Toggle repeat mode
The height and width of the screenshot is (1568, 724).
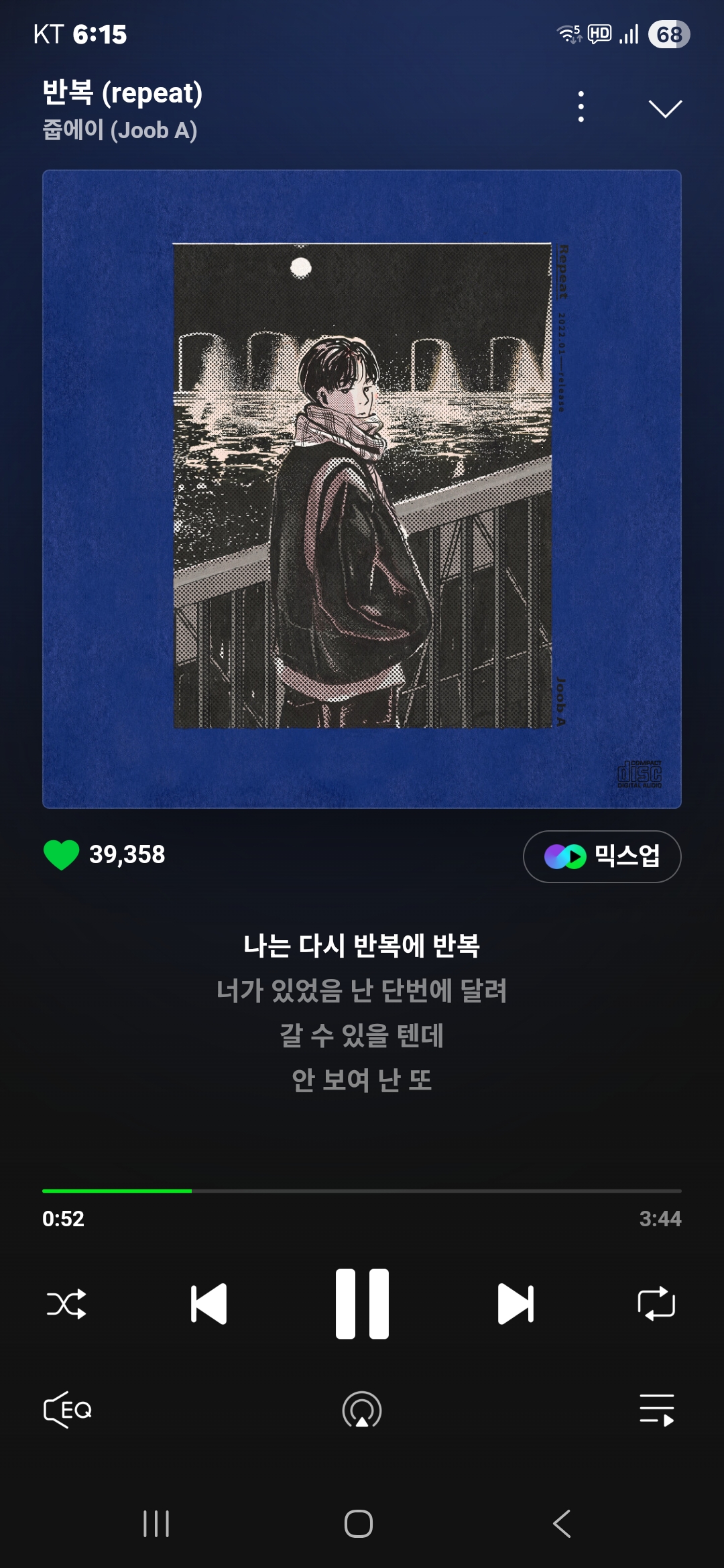tap(656, 1304)
